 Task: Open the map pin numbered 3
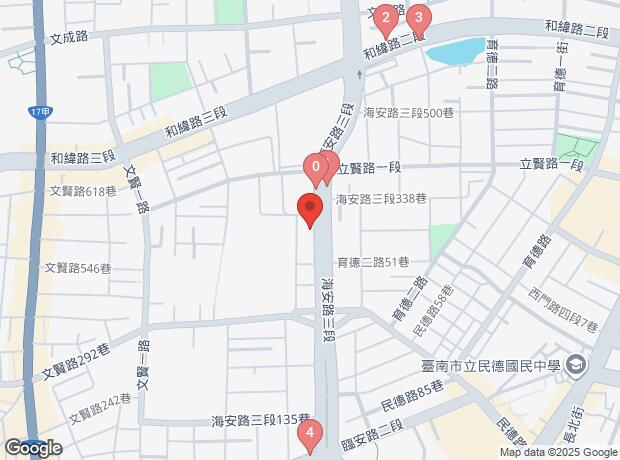point(419,19)
